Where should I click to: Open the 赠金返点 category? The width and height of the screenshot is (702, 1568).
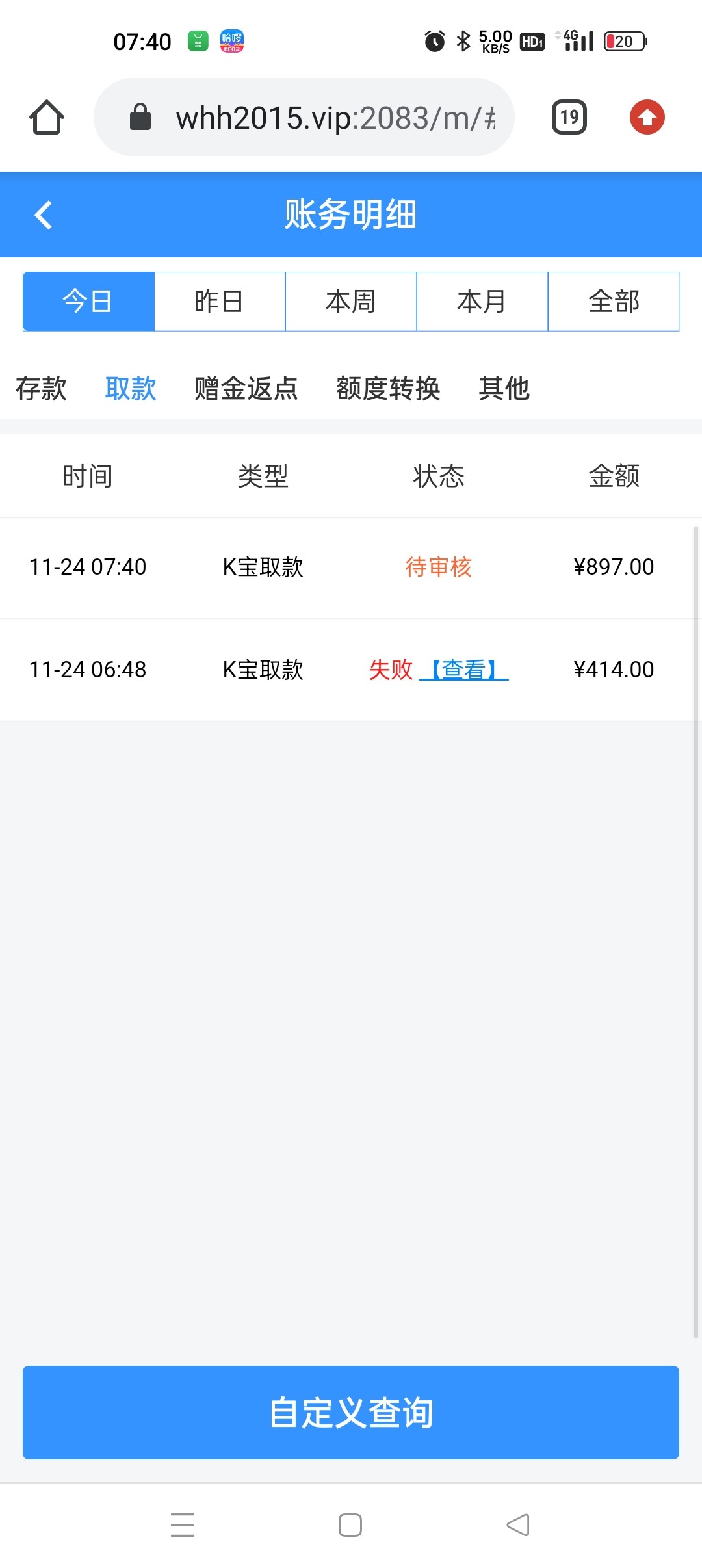246,389
